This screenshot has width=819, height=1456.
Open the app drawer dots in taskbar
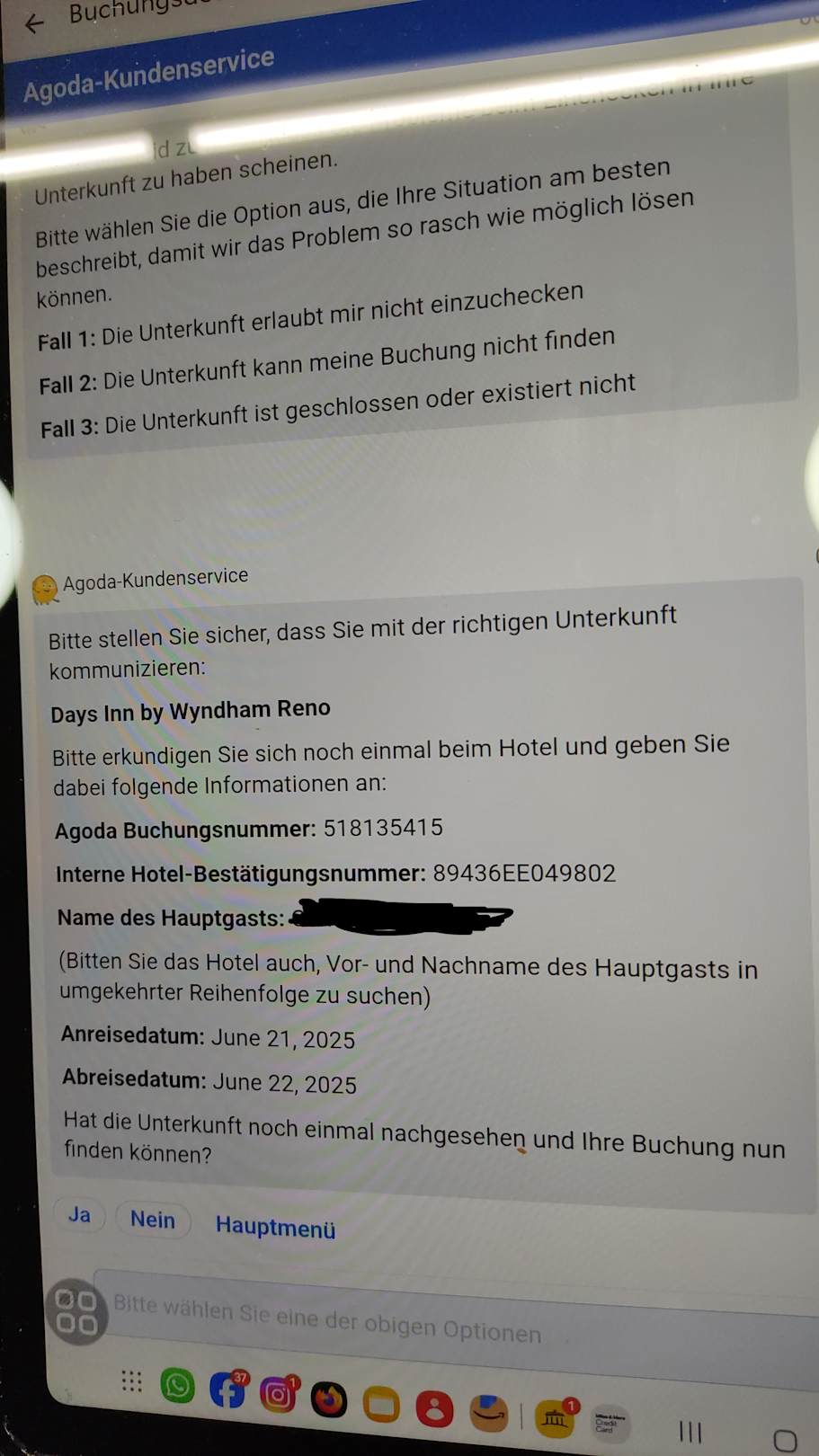[131, 1381]
